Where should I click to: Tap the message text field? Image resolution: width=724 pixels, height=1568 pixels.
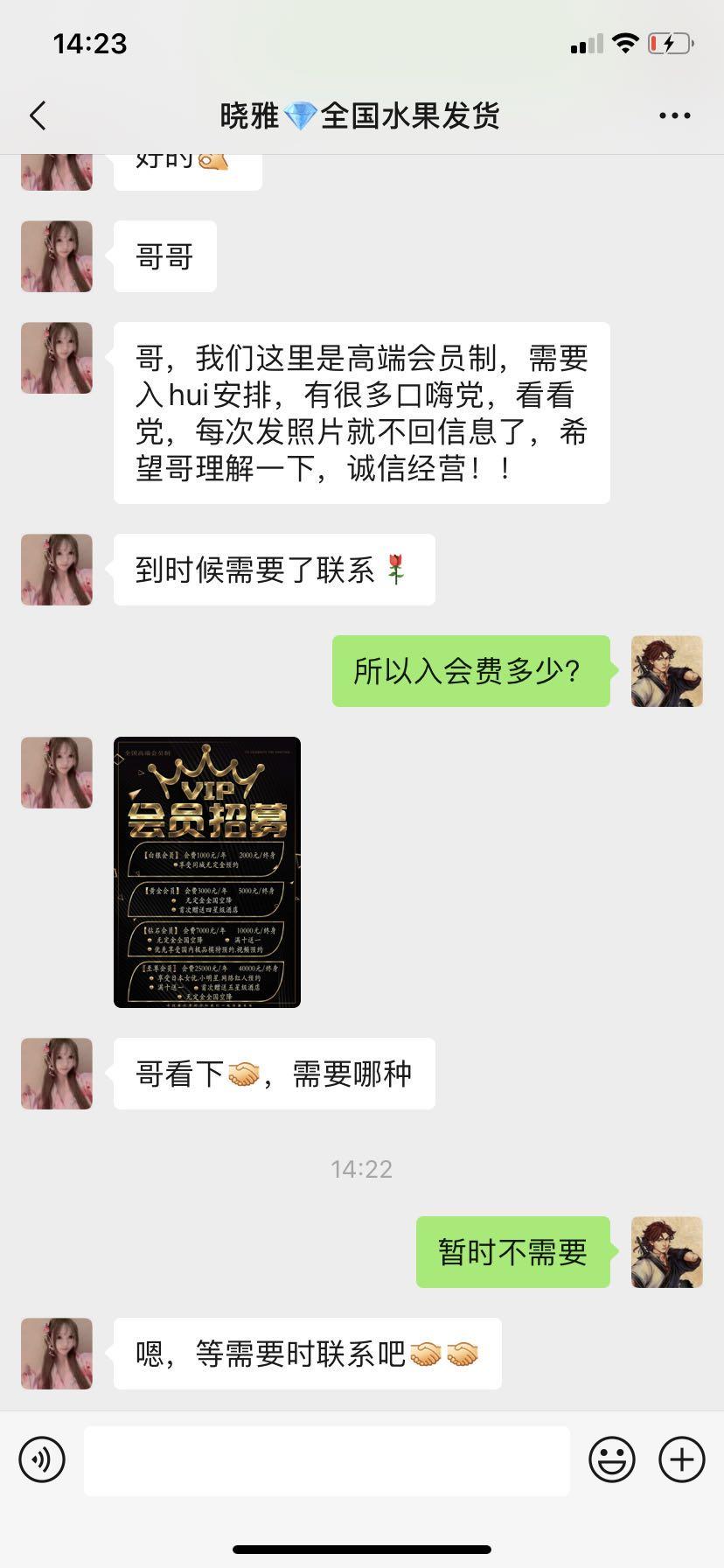(x=326, y=1461)
